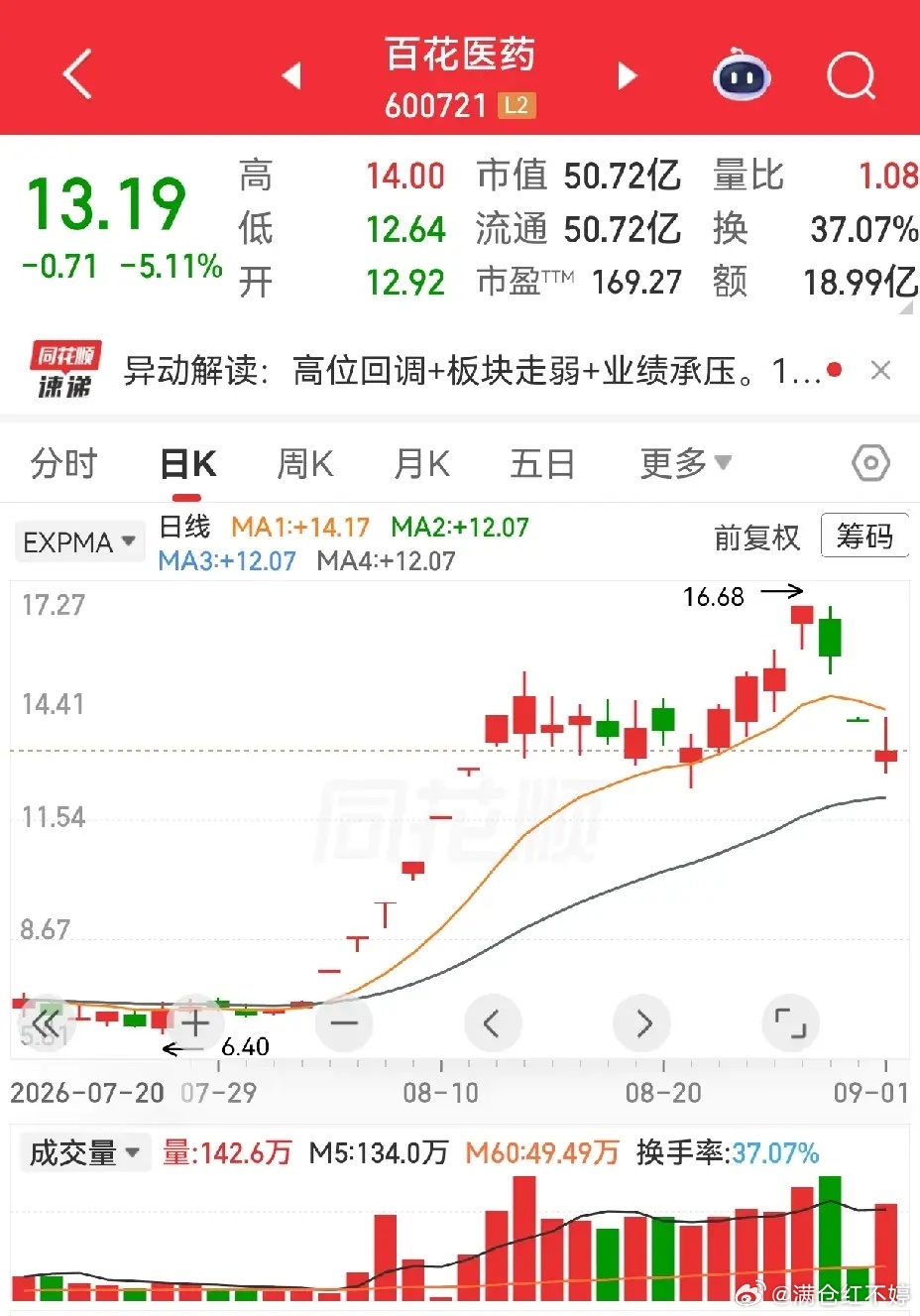
Task: Open chart settings hexagon icon
Action: coord(870,463)
